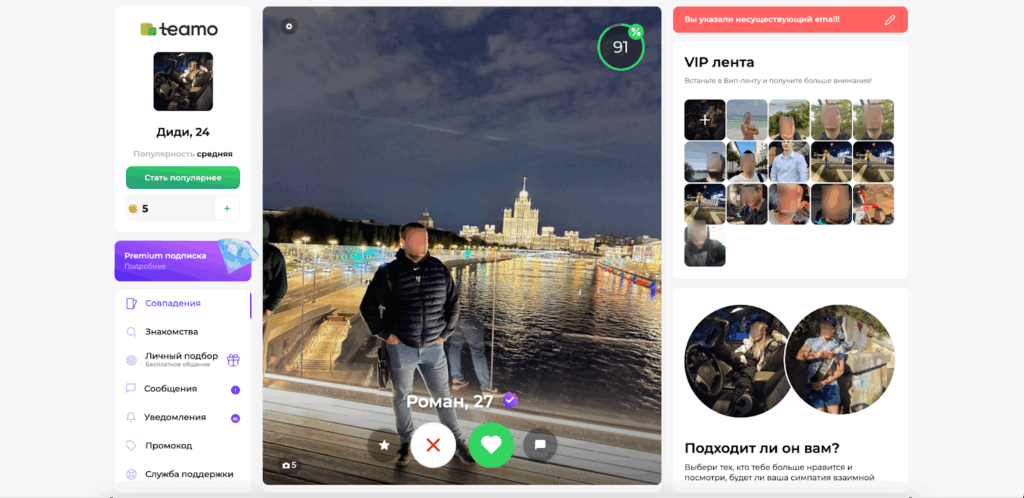Viewport: 1024px width, 498px height.
Task: Open the settings gear on Roman's photo
Action: click(x=289, y=26)
